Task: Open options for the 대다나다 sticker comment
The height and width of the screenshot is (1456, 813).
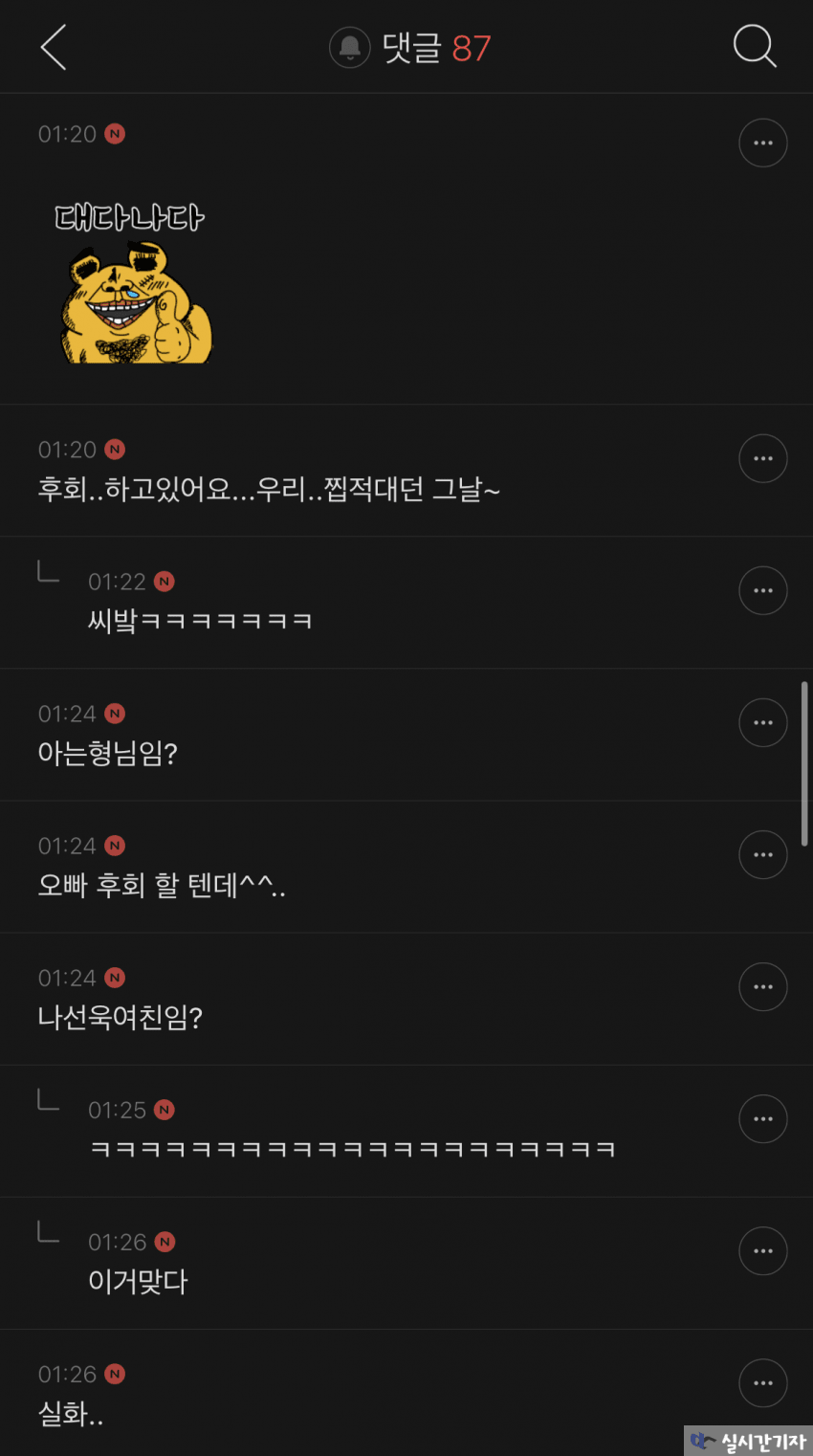Action: 762,143
